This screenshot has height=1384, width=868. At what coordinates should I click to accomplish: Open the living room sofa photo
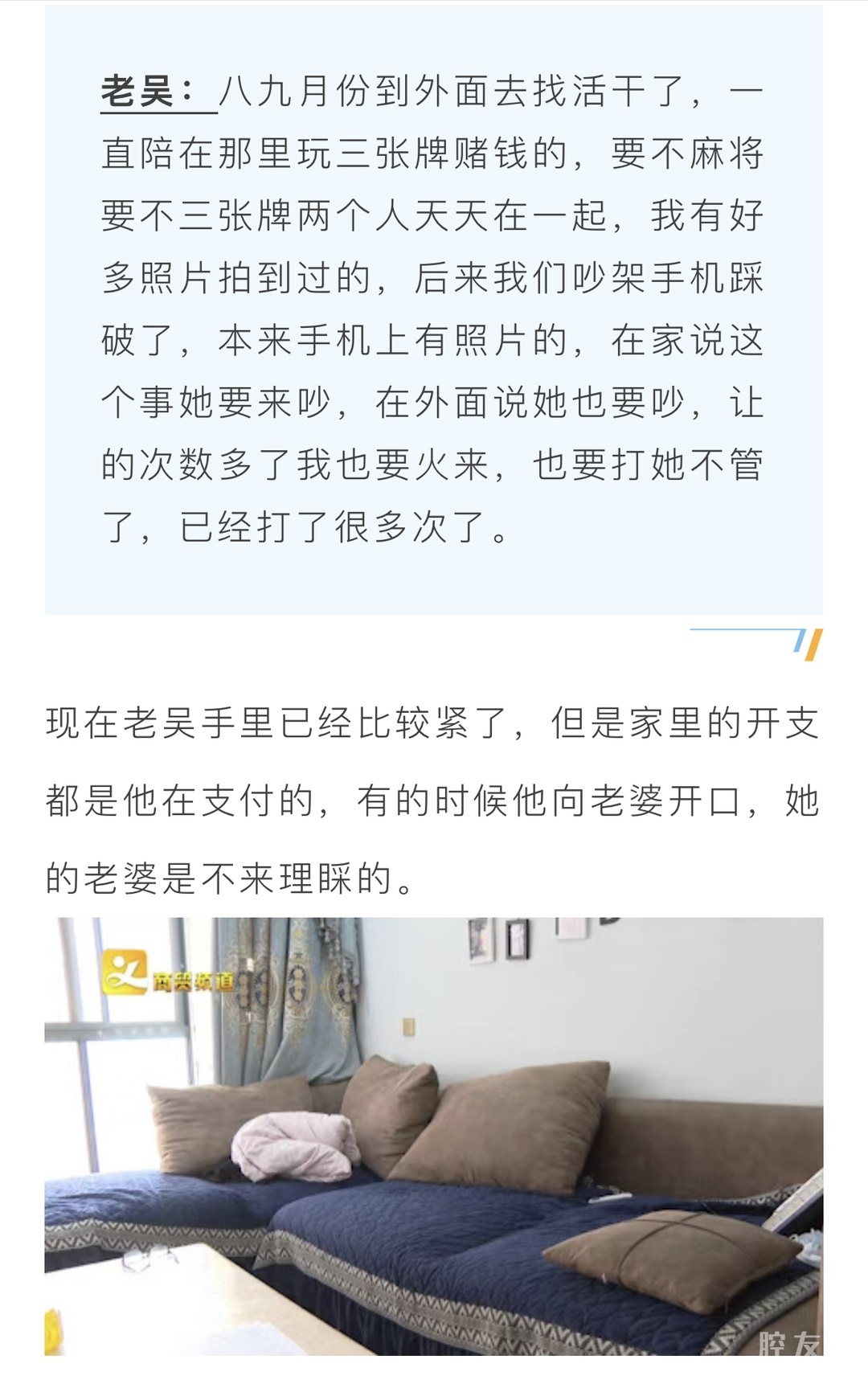433,1136
